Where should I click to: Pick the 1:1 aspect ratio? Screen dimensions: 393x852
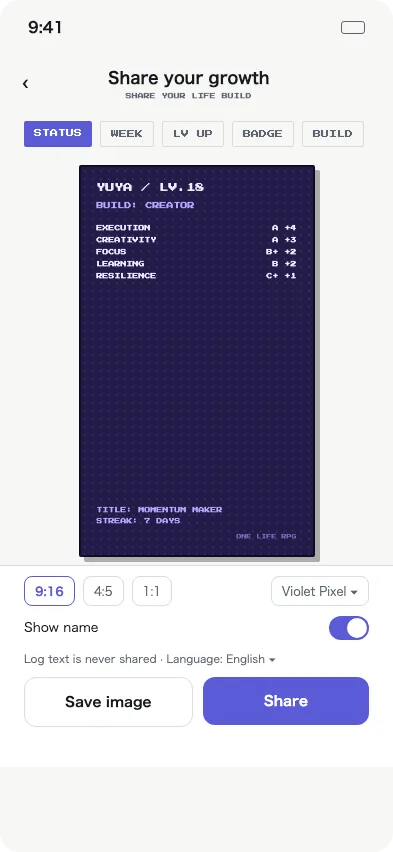click(152, 591)
